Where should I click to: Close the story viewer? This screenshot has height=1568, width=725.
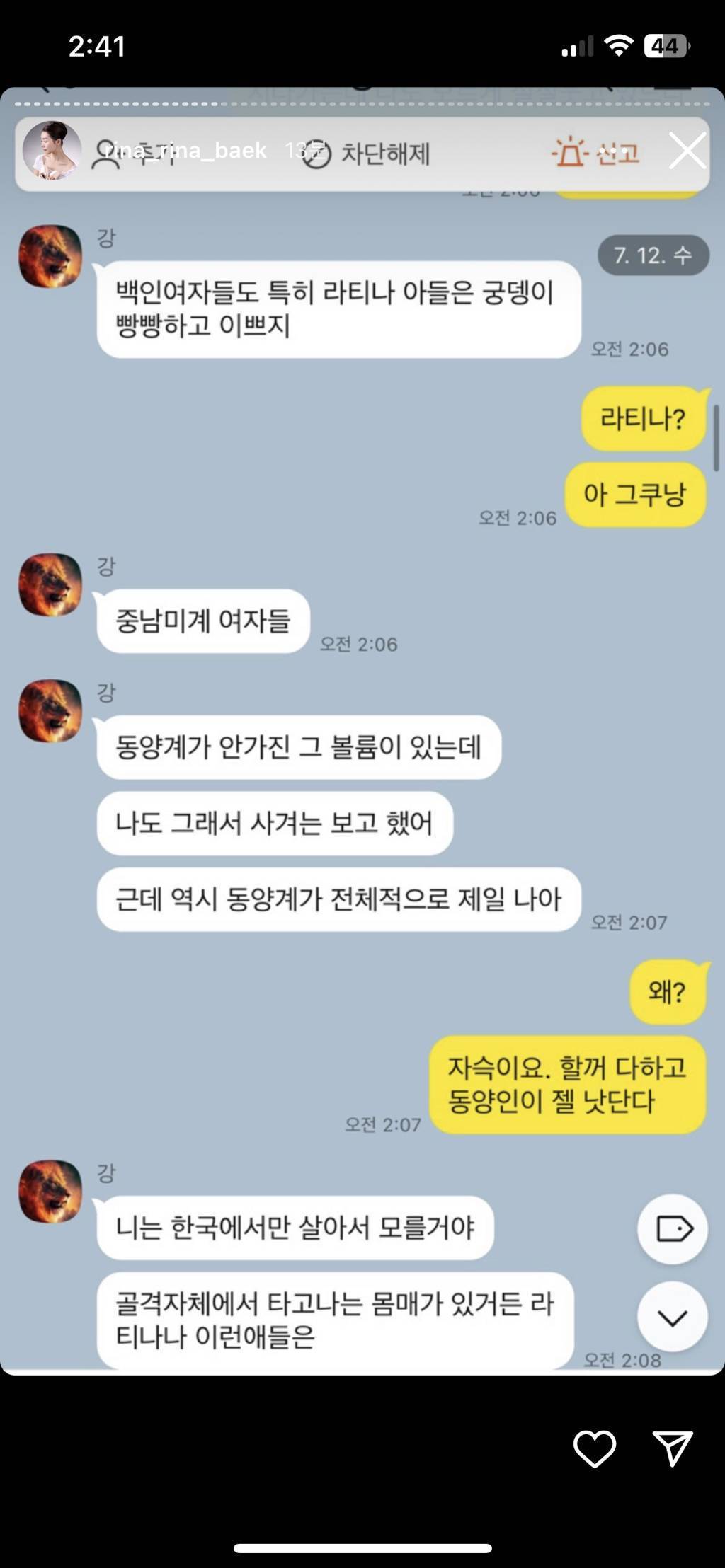coord(687,151)
